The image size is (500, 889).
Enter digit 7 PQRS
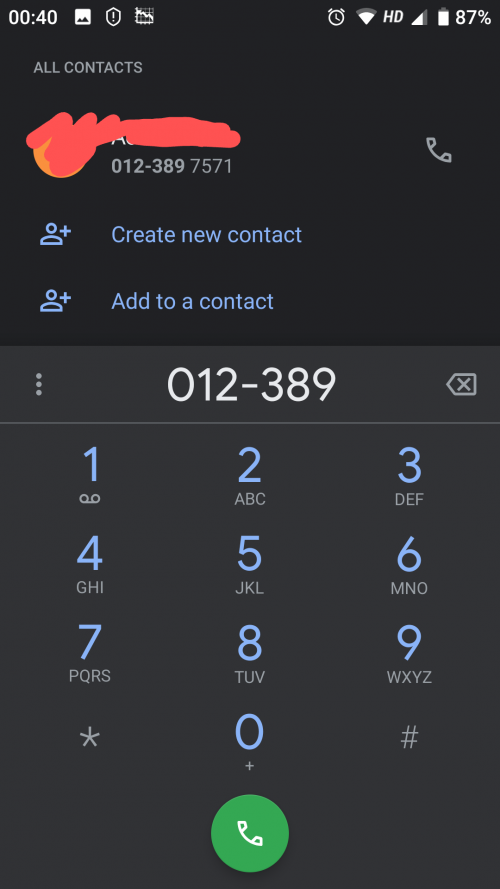pyautogui.click(x=90, y=652)
